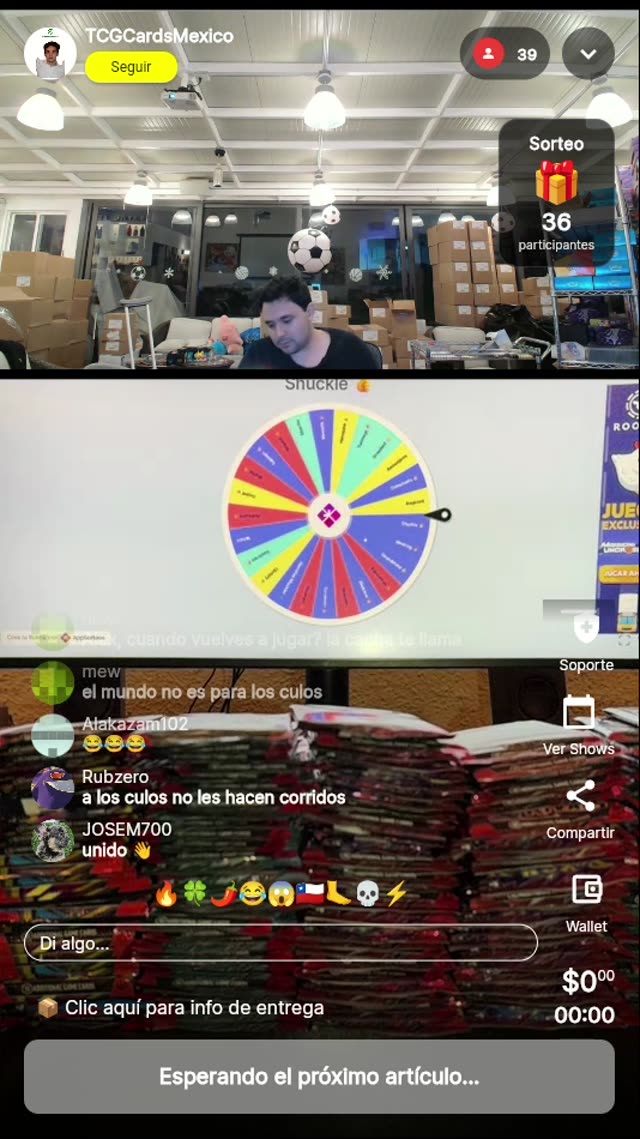This screenshot has height=1139, width=640.
Task: Open 'Clic aquí para info de entrega'
Action: [x=183, y=1007]
